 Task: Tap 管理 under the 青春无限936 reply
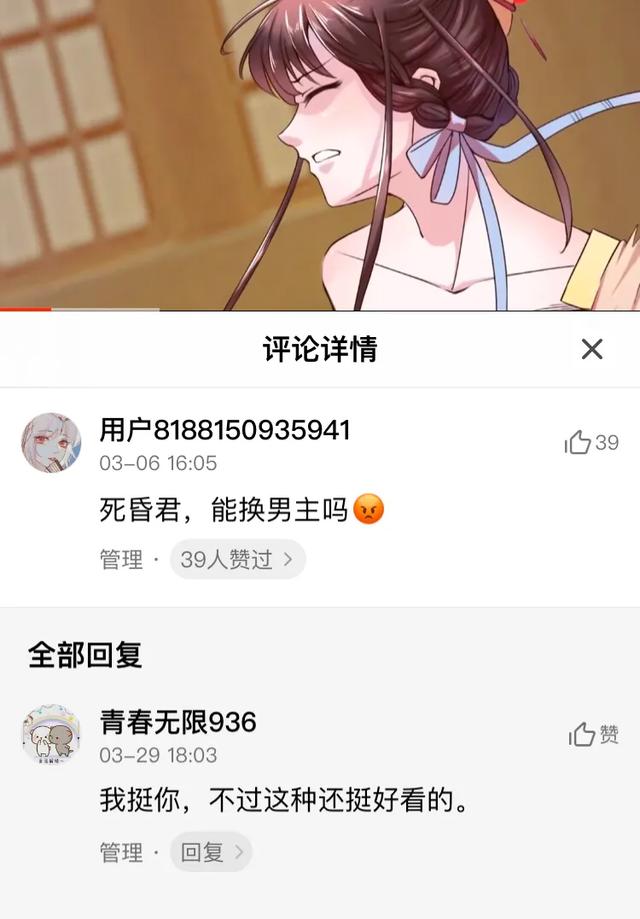pyautogui.click(x=121, y=852)
